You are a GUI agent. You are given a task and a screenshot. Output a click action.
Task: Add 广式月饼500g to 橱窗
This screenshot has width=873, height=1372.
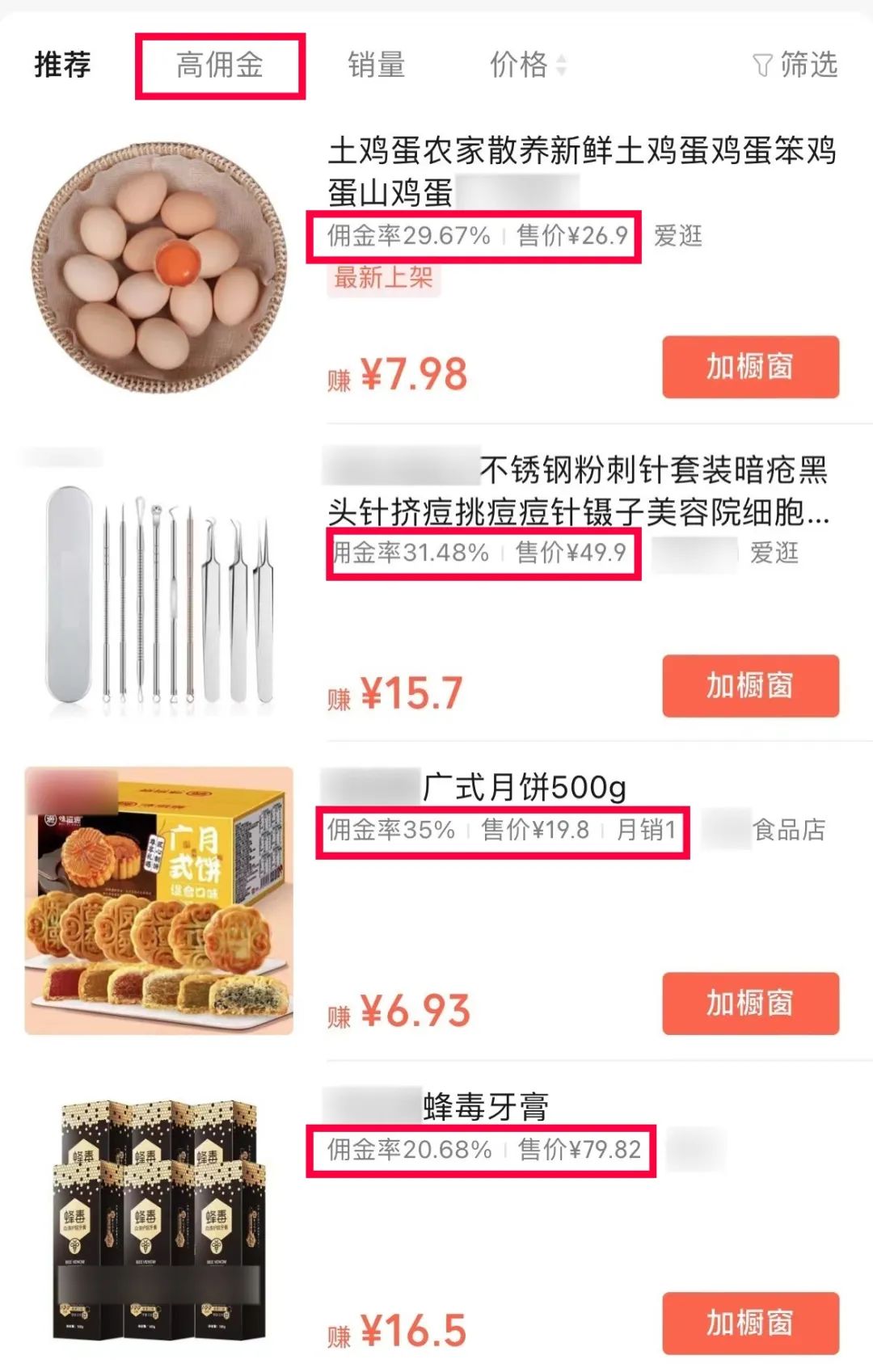point(750,1004)
